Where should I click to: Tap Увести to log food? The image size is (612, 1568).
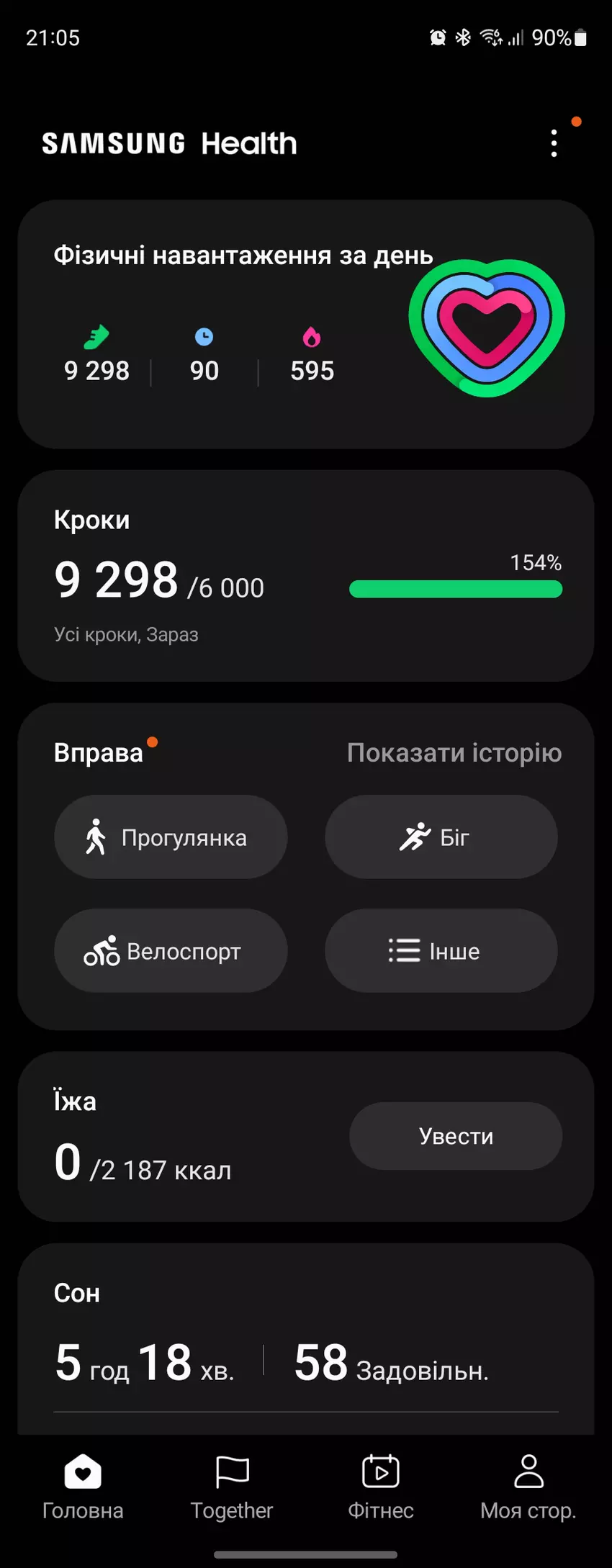[x=455, y=1136]
